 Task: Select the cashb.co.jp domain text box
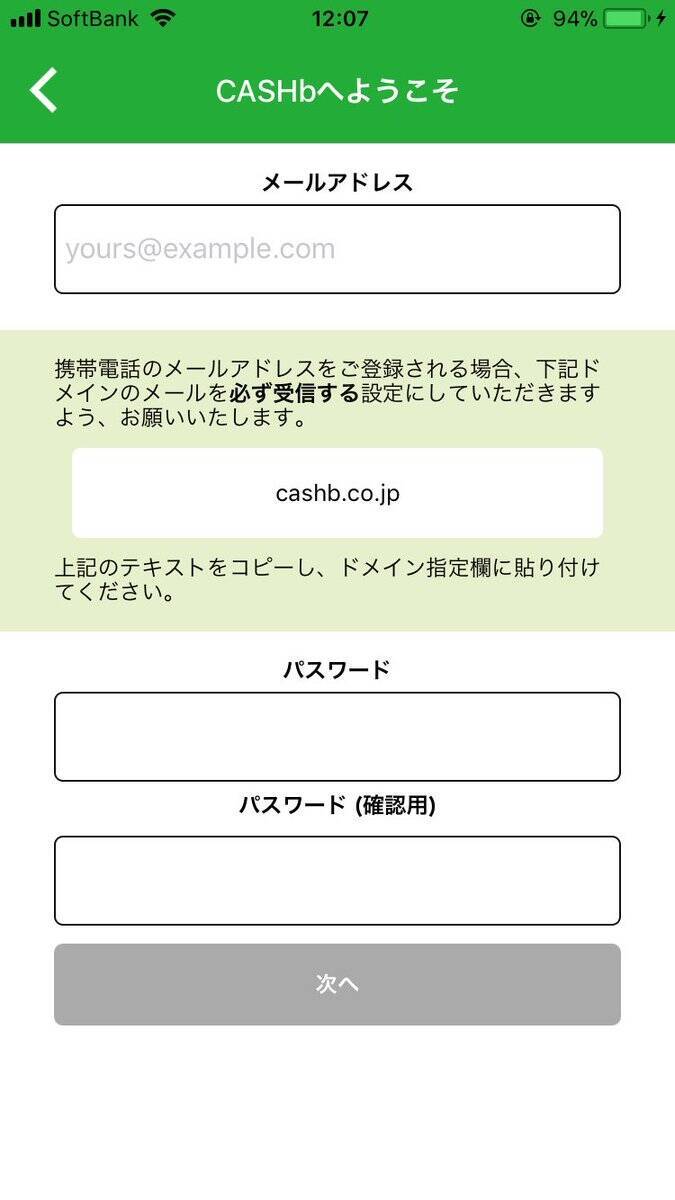click(x=337, y=493)
